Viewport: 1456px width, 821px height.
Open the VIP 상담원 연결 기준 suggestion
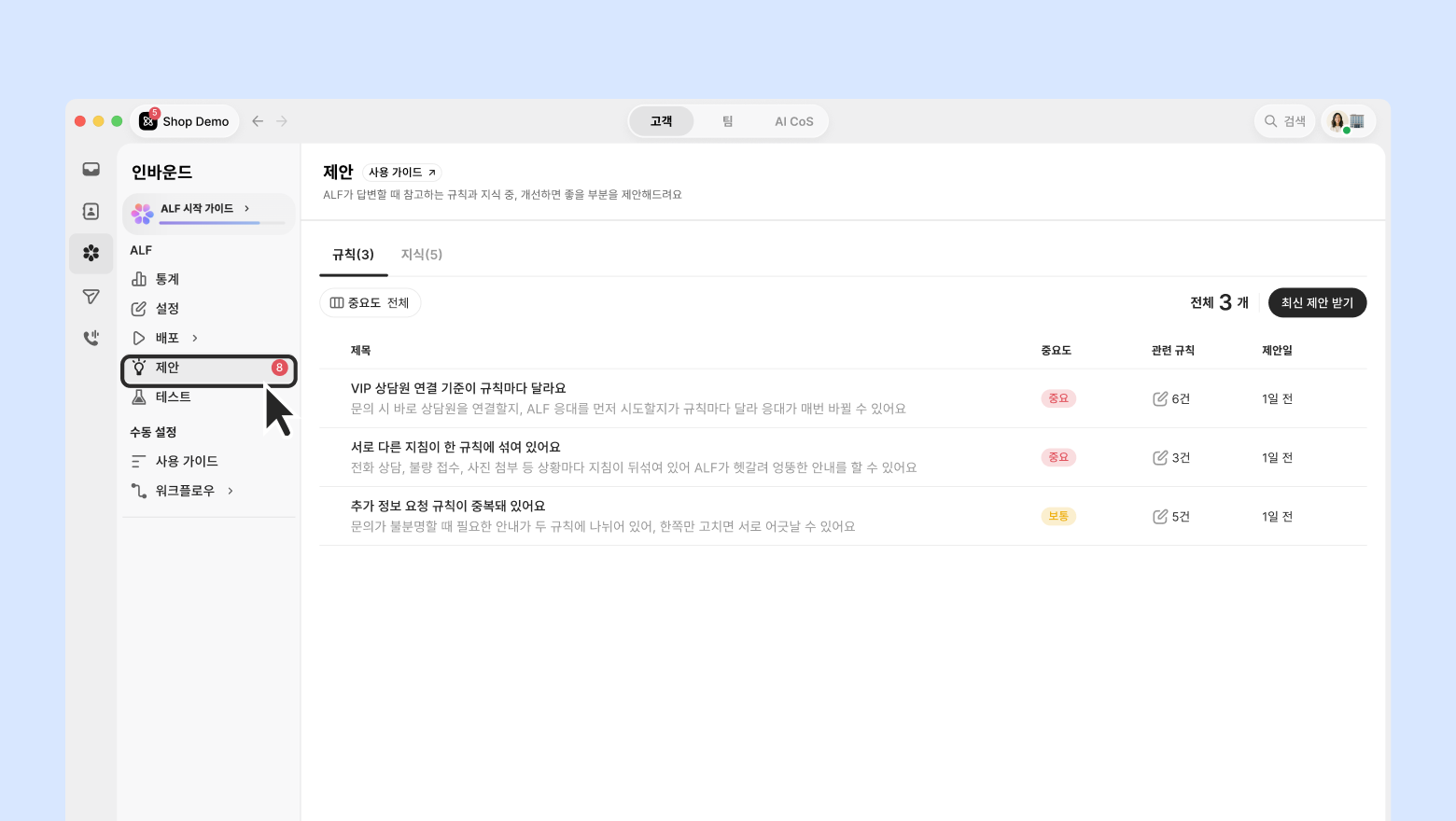point(842,398)
